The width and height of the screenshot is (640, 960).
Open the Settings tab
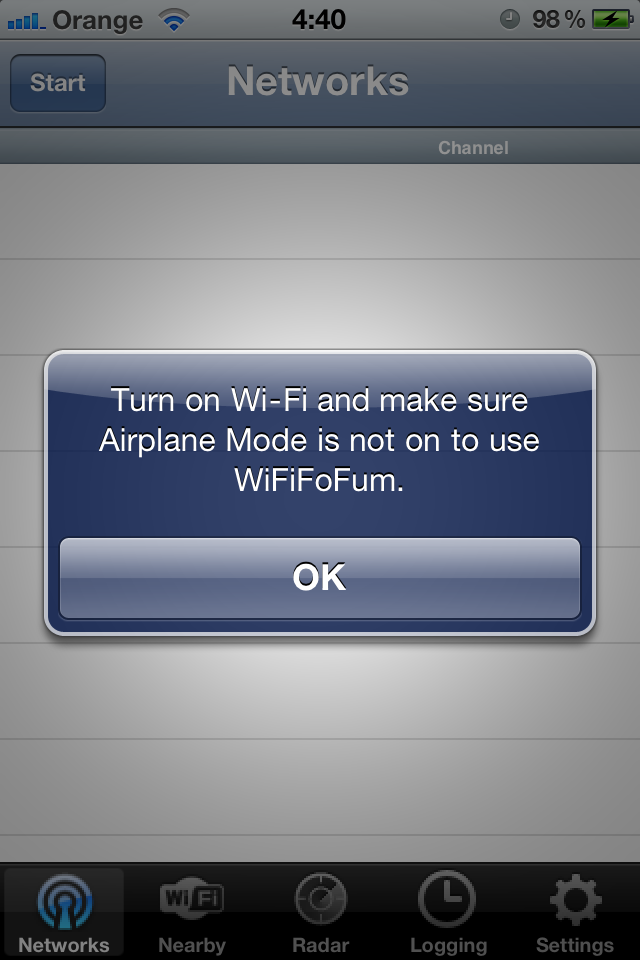575,912
